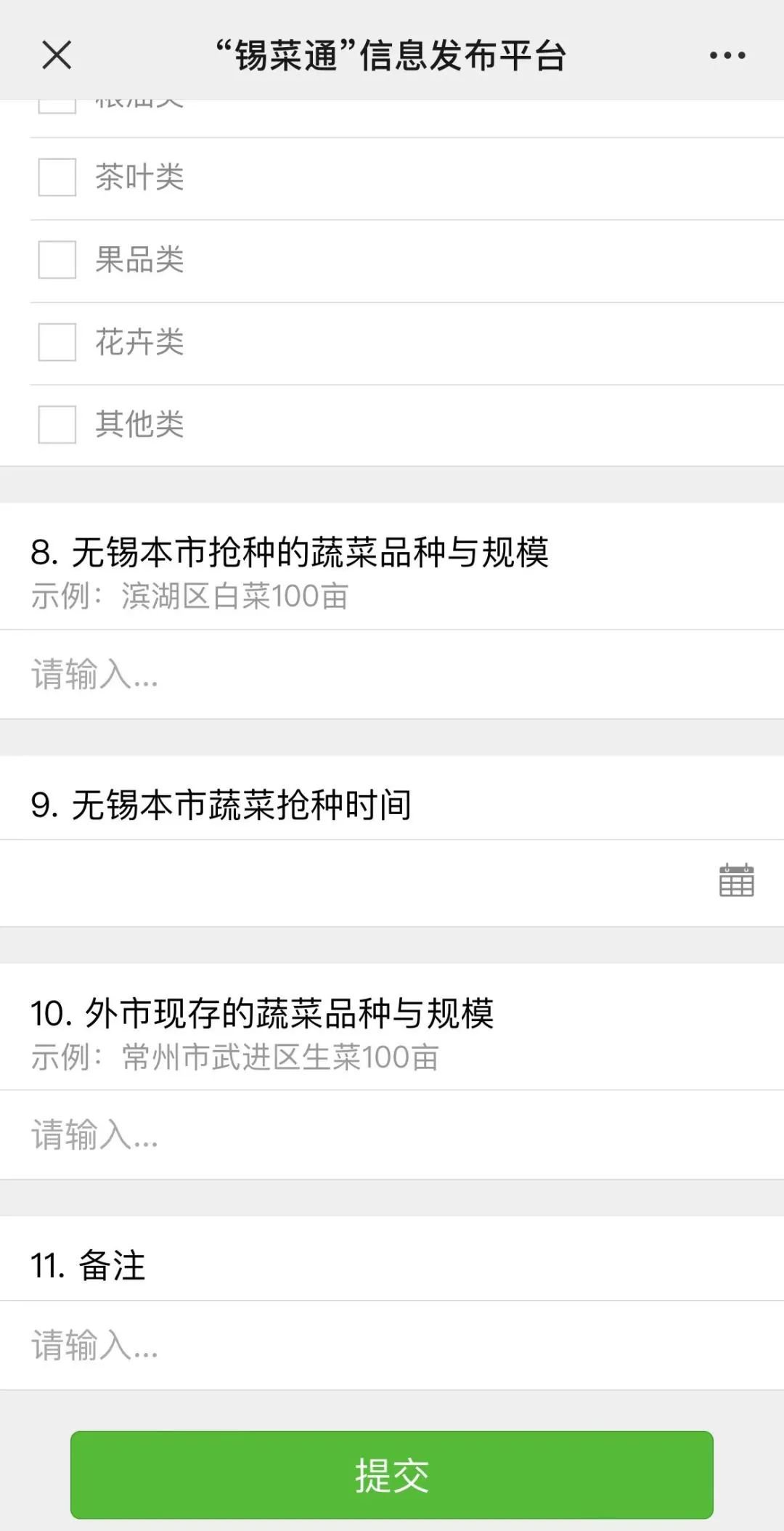Image resolution: width=784 pixels, height=1531 pixels.
Task: Close the 锡菜通 page with the X
Action: tap(57, 55)
